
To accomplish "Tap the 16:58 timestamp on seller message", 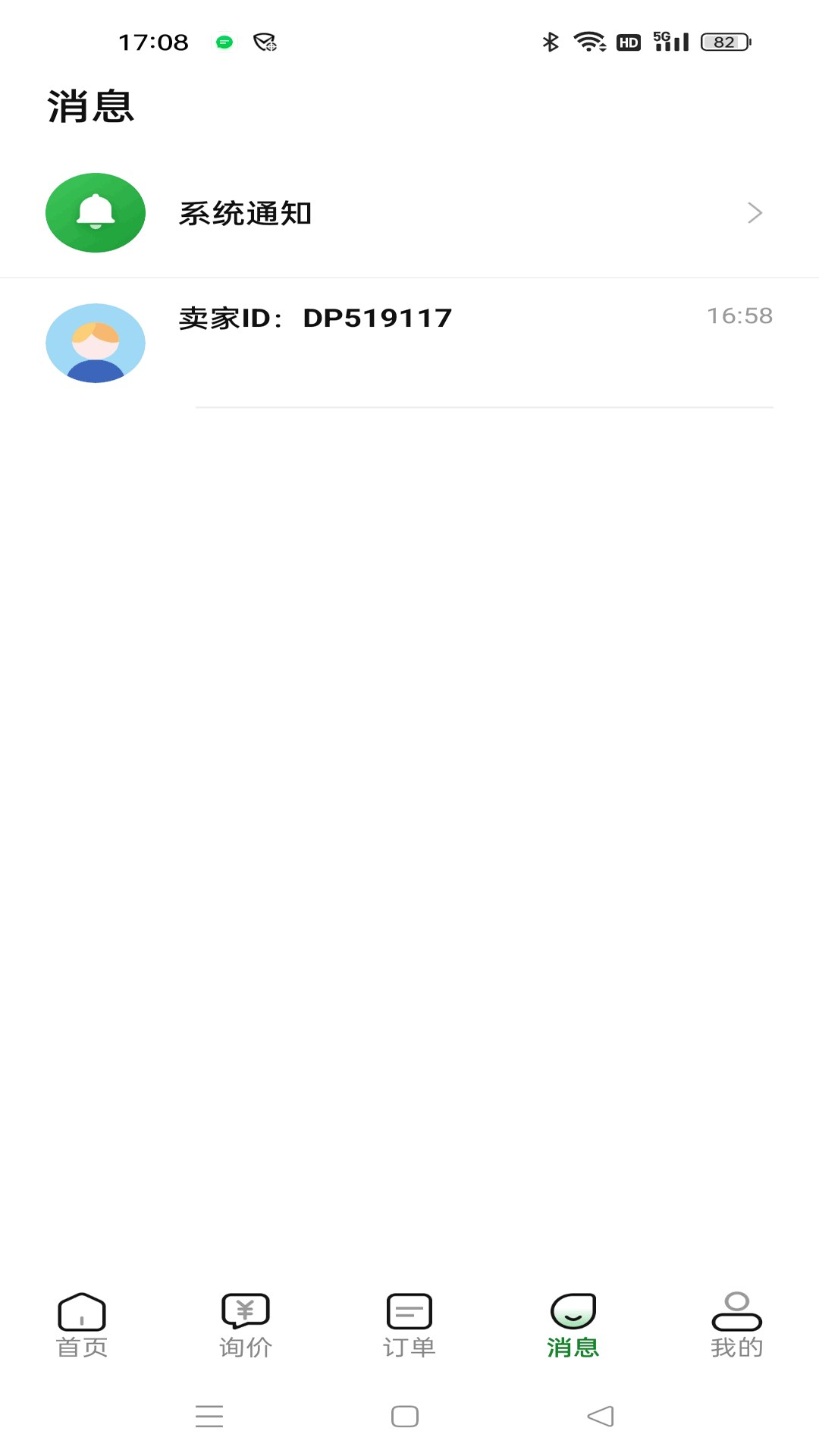I will [741, 316].
